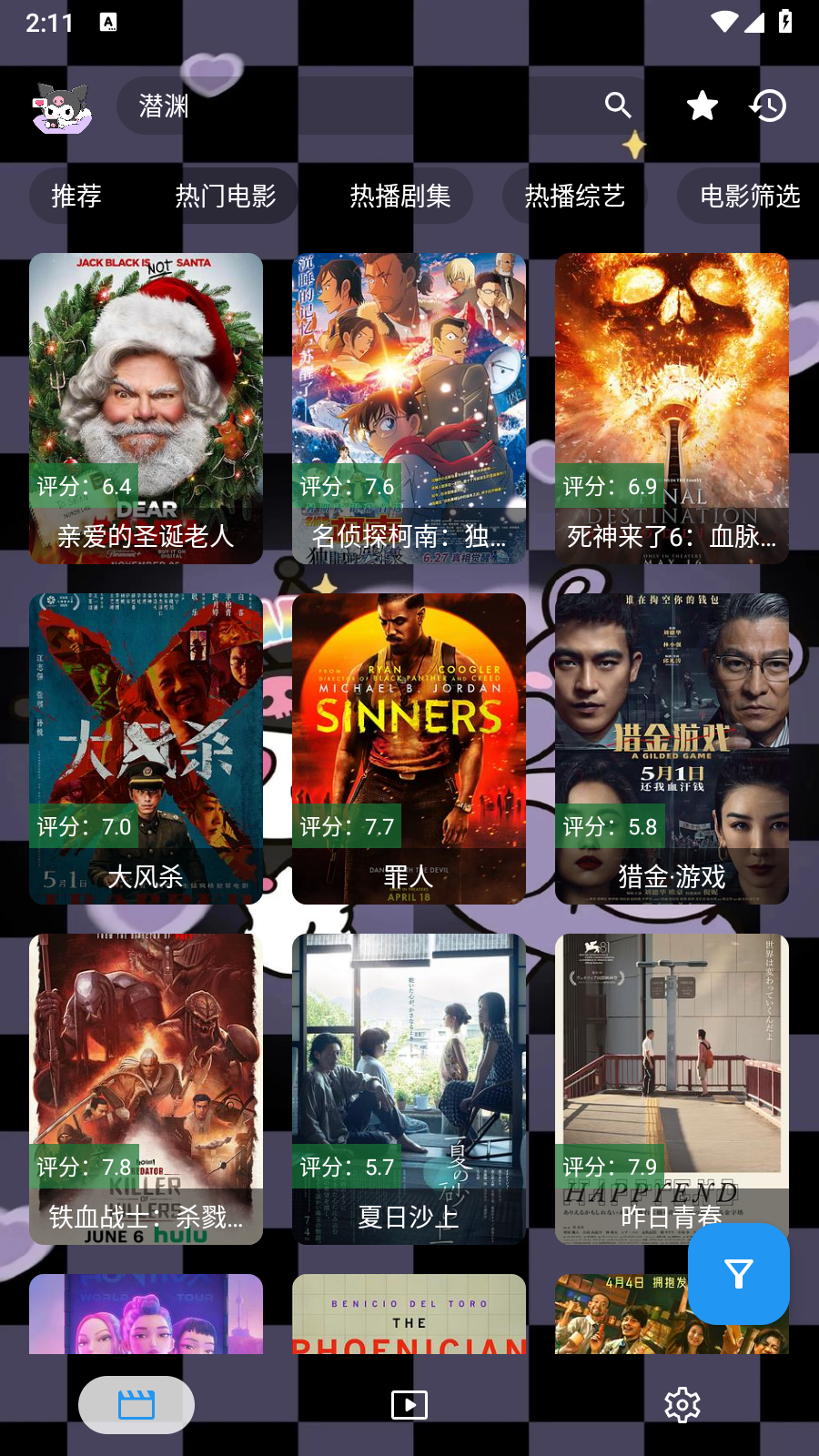Open settings via the gear icon

coord(681,1404)
